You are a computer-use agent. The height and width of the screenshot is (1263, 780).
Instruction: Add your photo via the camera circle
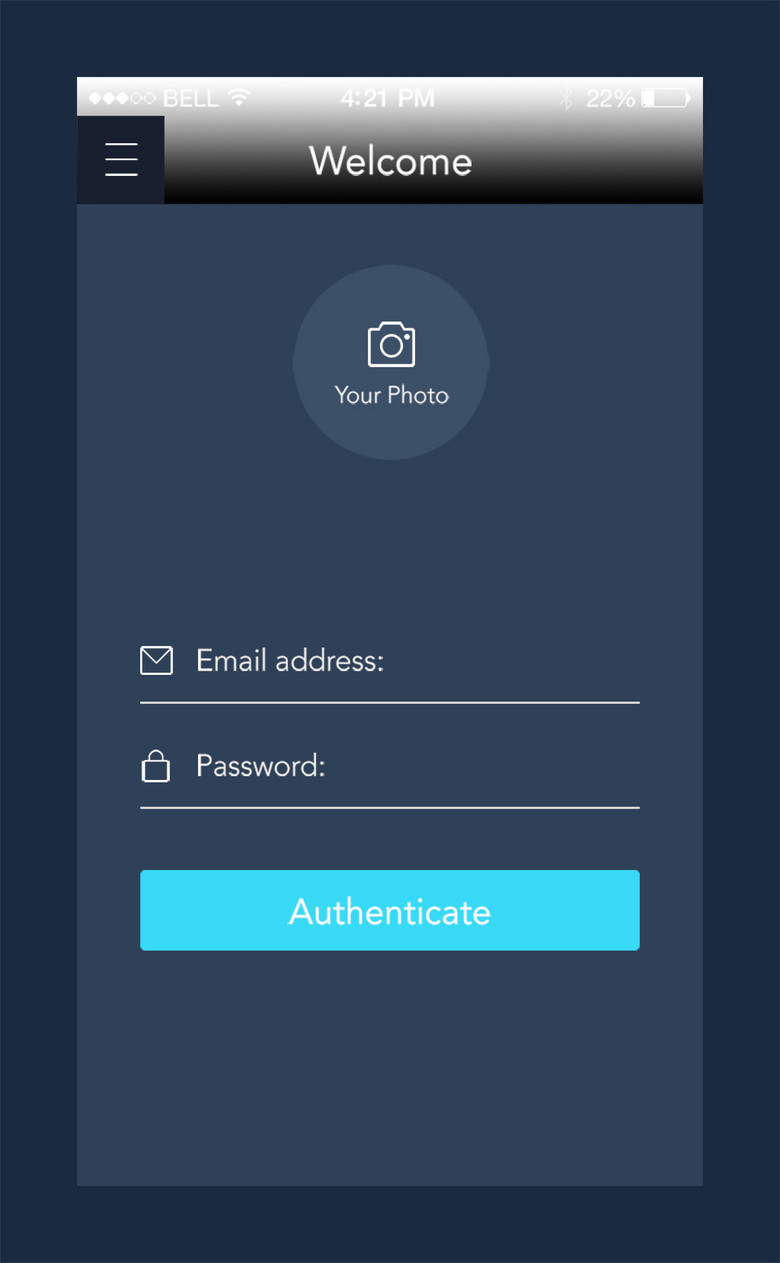pos(391,362)
